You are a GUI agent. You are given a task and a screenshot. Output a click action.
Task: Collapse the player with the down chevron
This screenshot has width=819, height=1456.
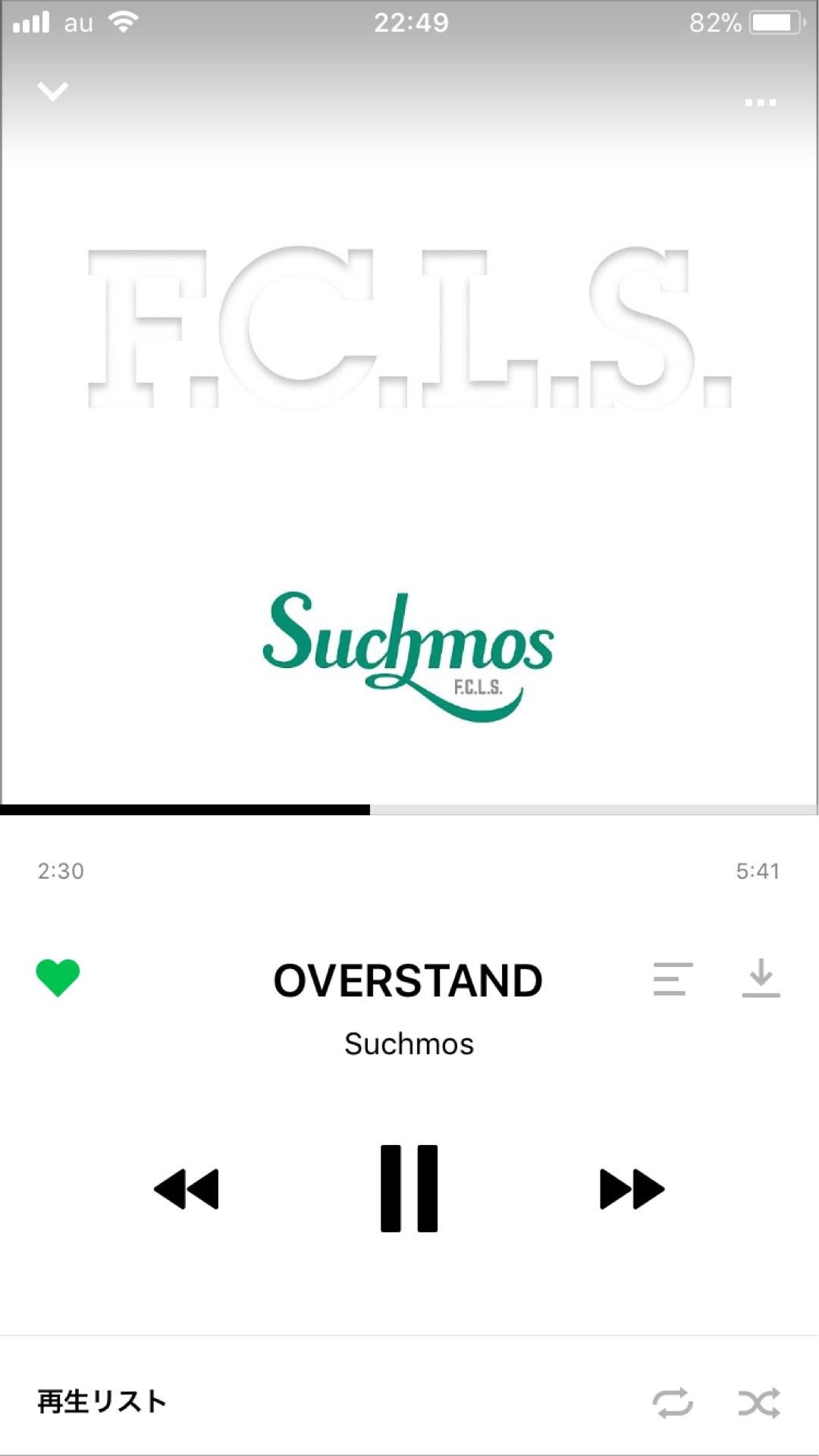53,92
